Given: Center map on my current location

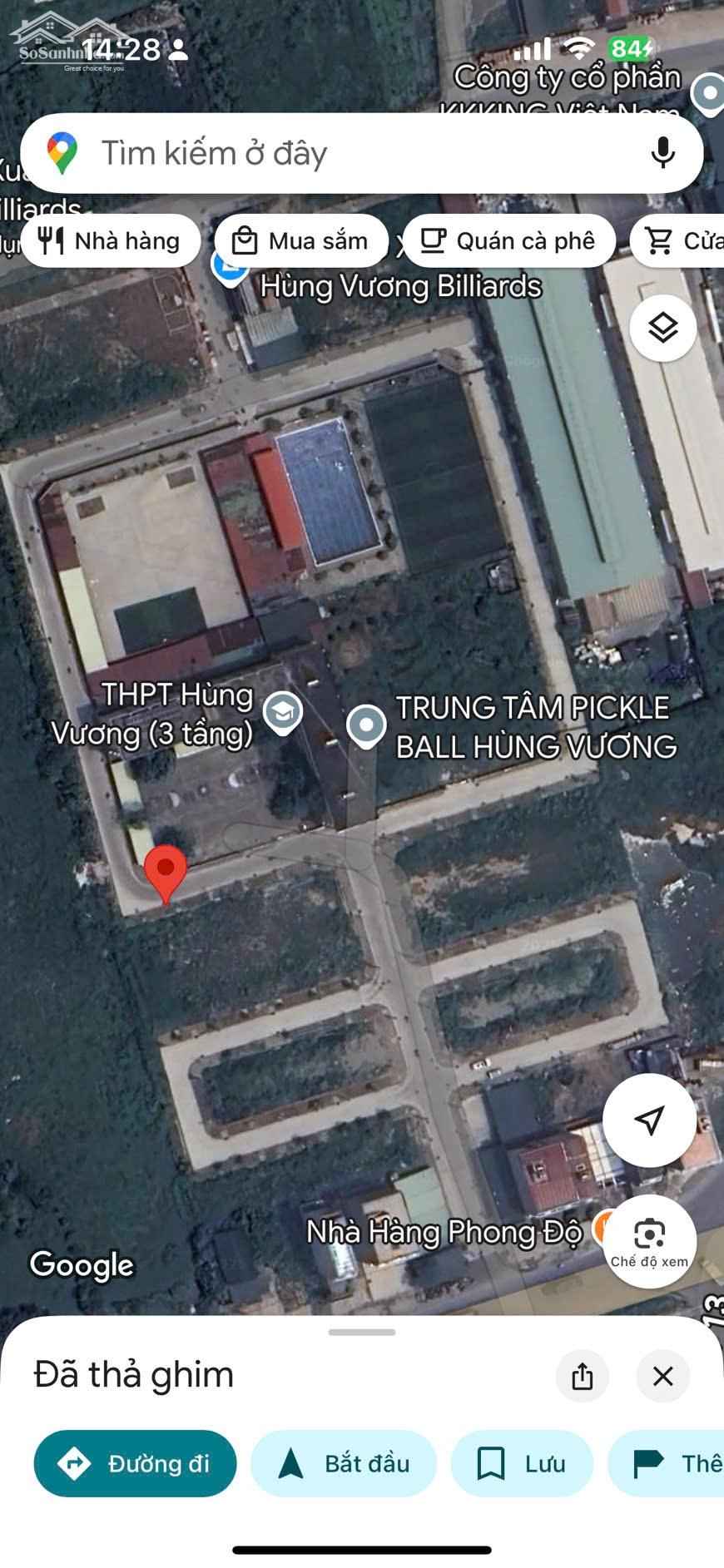Looking at the screenshot, I should coord(649,1120).
